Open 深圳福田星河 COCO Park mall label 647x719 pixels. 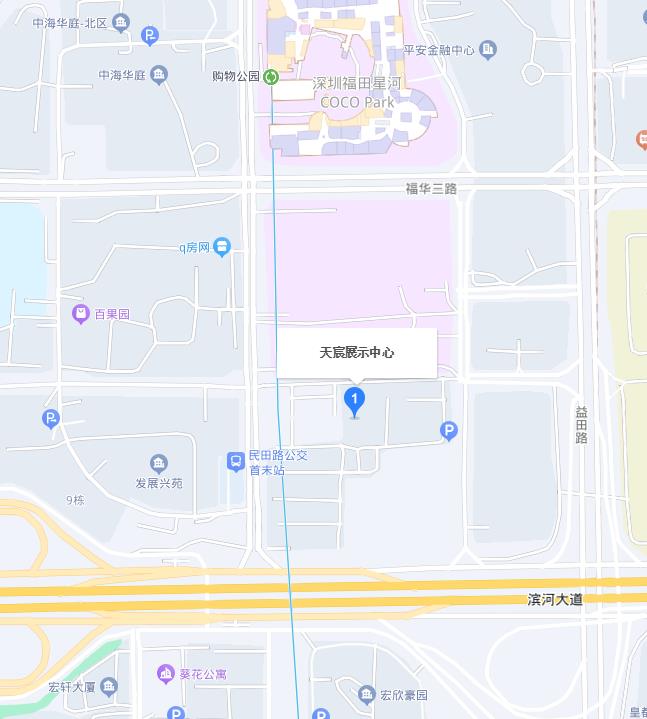[x=357, y=93]
